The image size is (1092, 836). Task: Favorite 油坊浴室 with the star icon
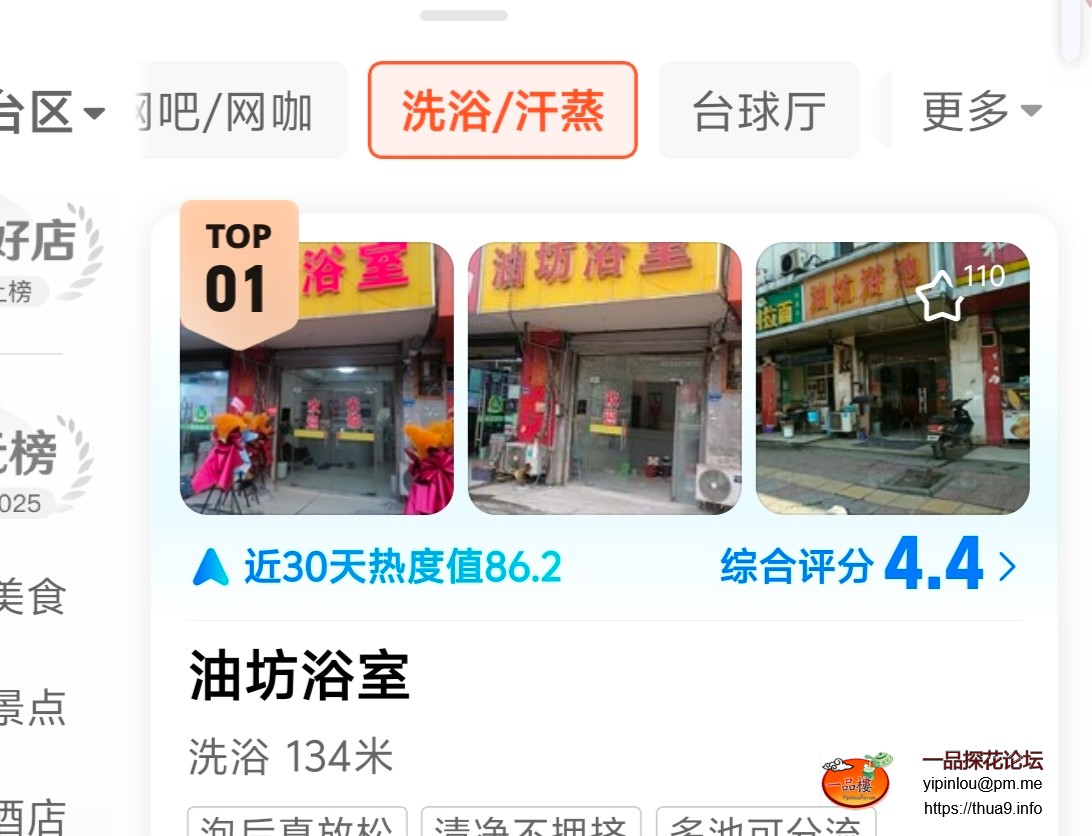tap(940, 296)
